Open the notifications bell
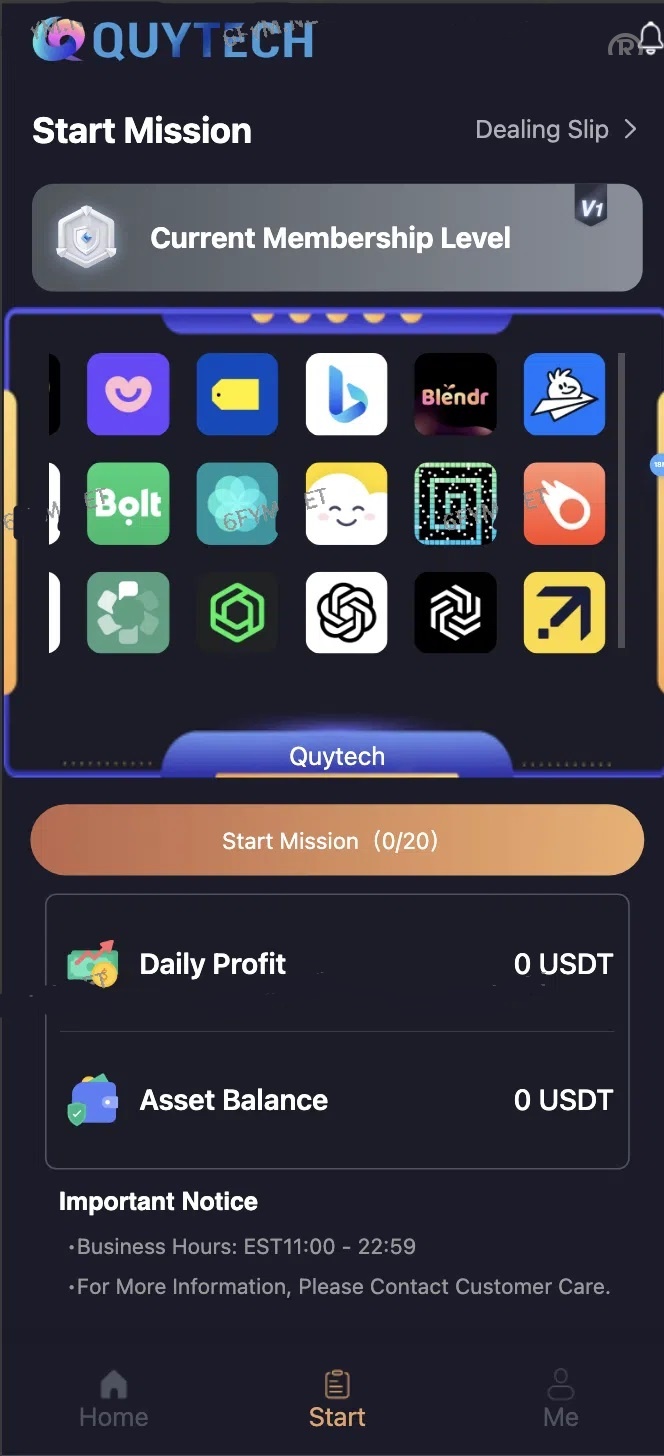Viewport: 664px width, 1456px height. (650, 38)
